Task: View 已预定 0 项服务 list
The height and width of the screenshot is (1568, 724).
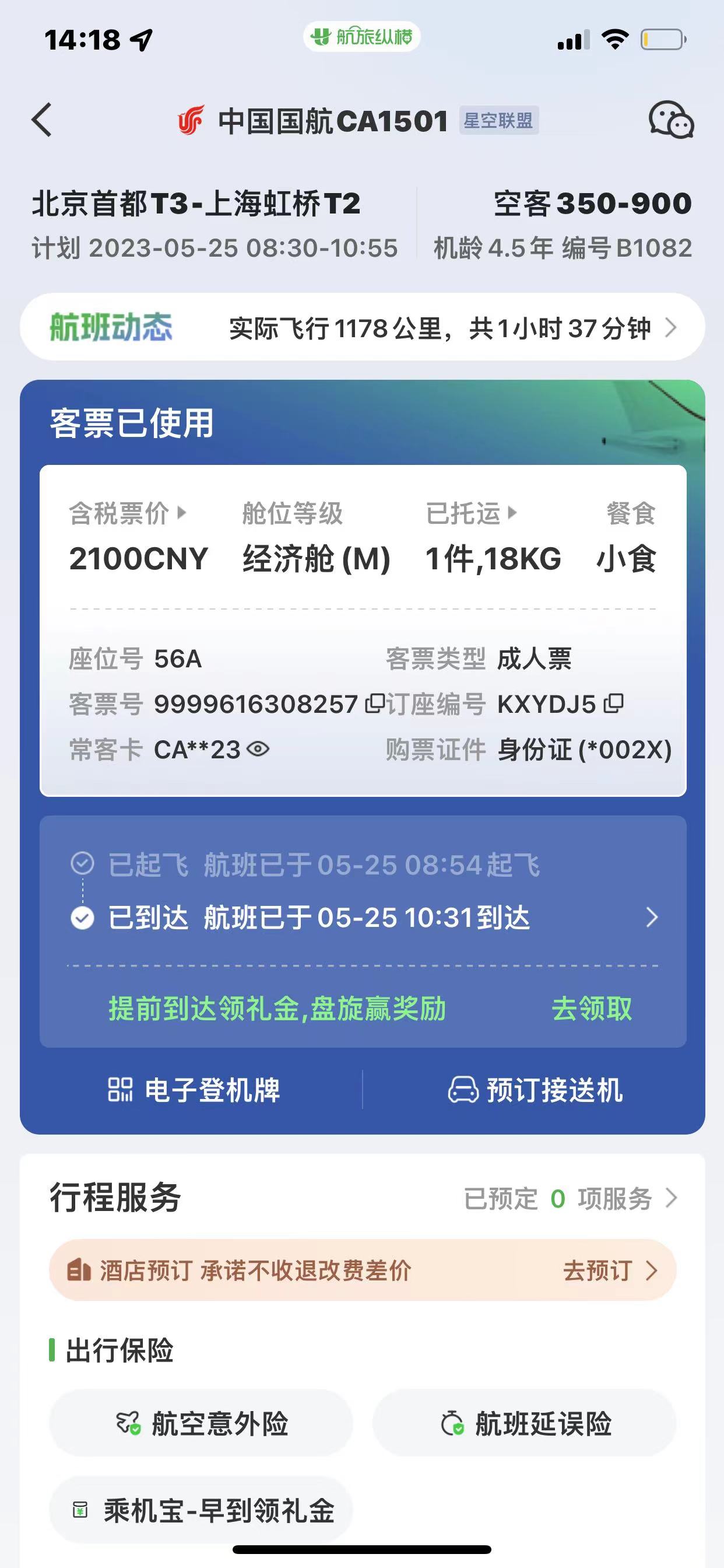Action: pyautogui.click(x=570, y=1199)
